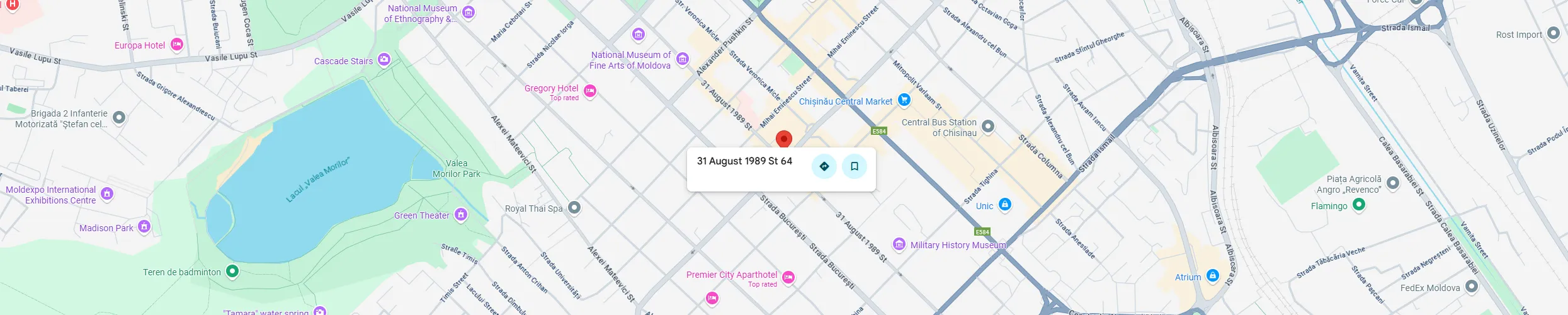This screenshot has height=315, width=1568.
Task: Open Cascade Stairs place marker
Action: pos(384,60)
